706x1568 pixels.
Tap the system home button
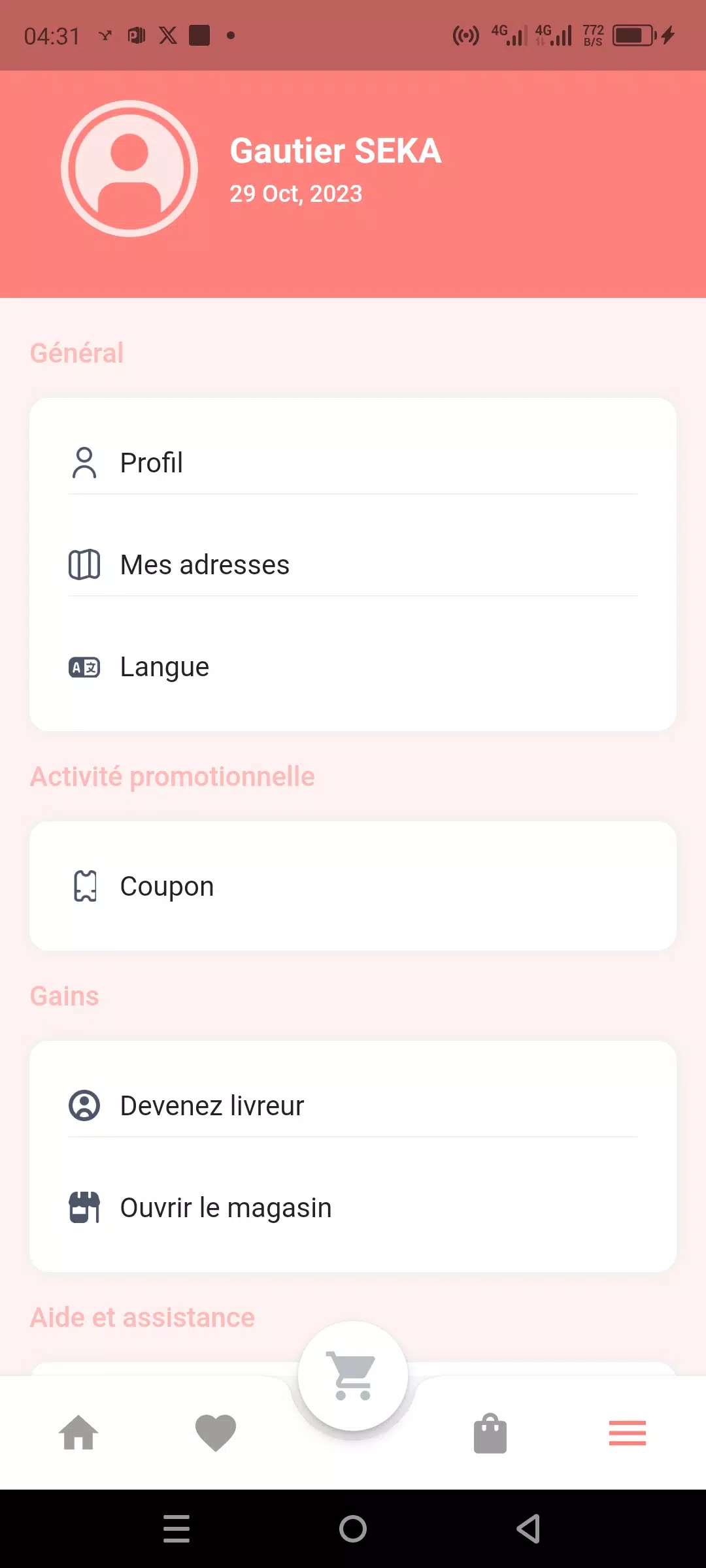point(353,1529)
